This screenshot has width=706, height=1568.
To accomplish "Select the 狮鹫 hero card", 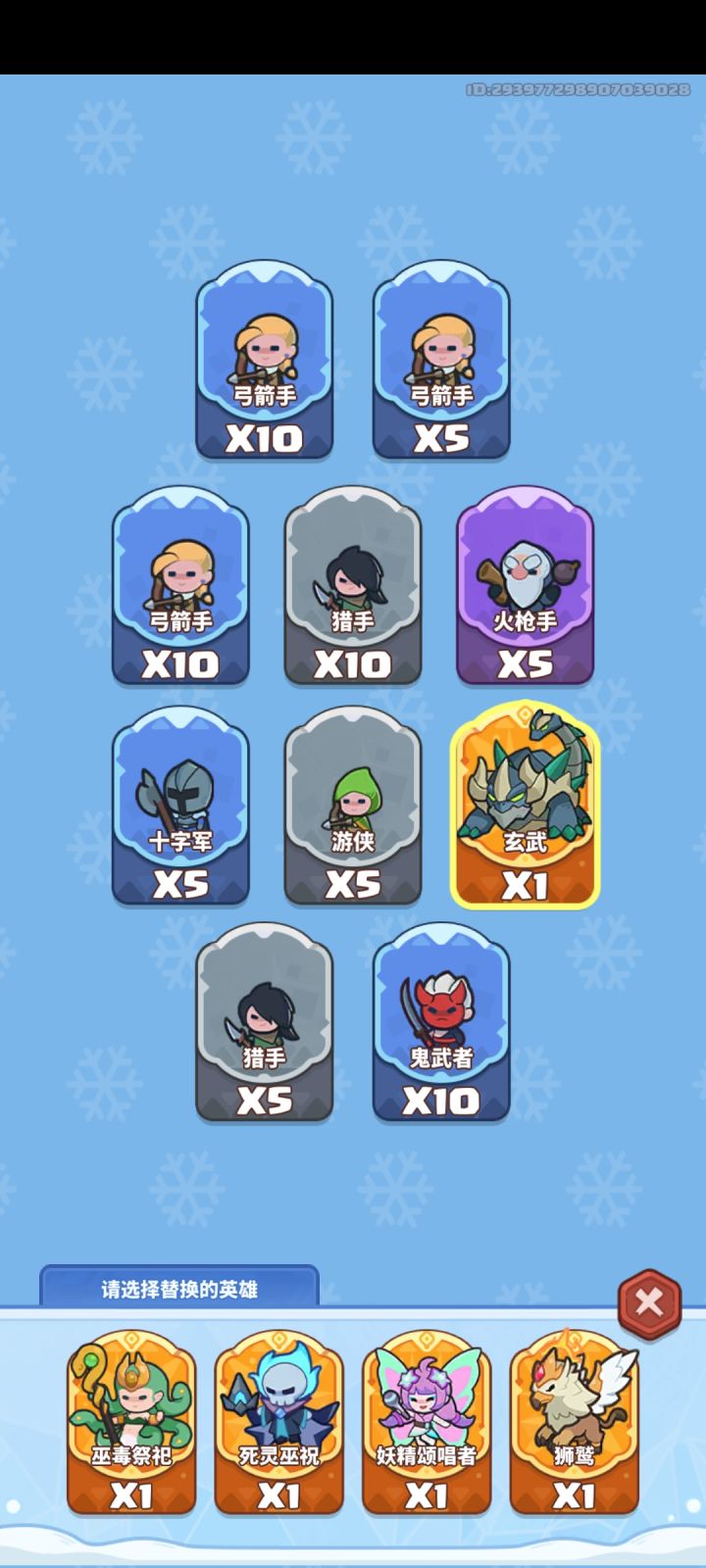I will pos(575,1422).
